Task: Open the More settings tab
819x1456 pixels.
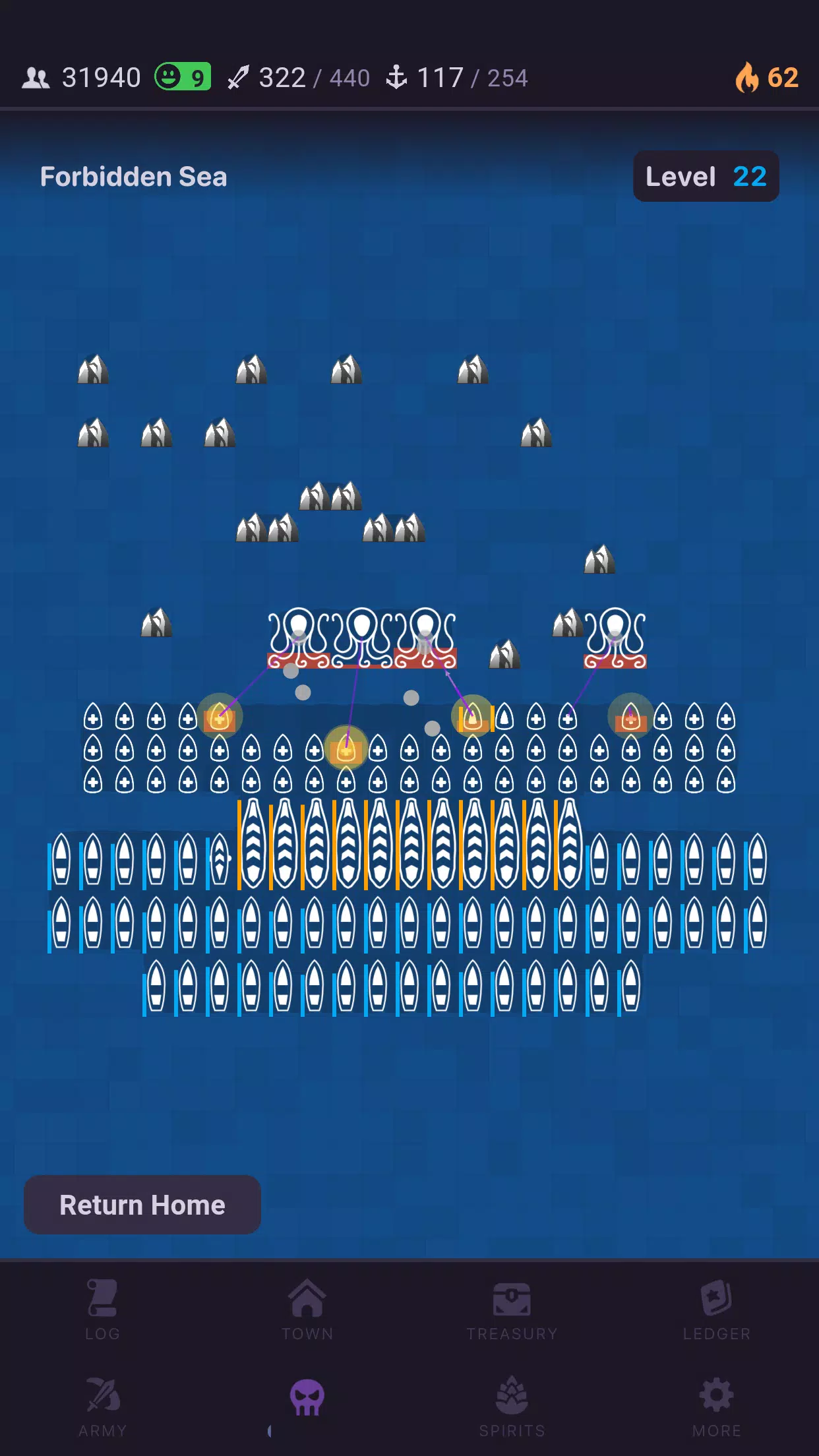Action: coord(716,1406)
